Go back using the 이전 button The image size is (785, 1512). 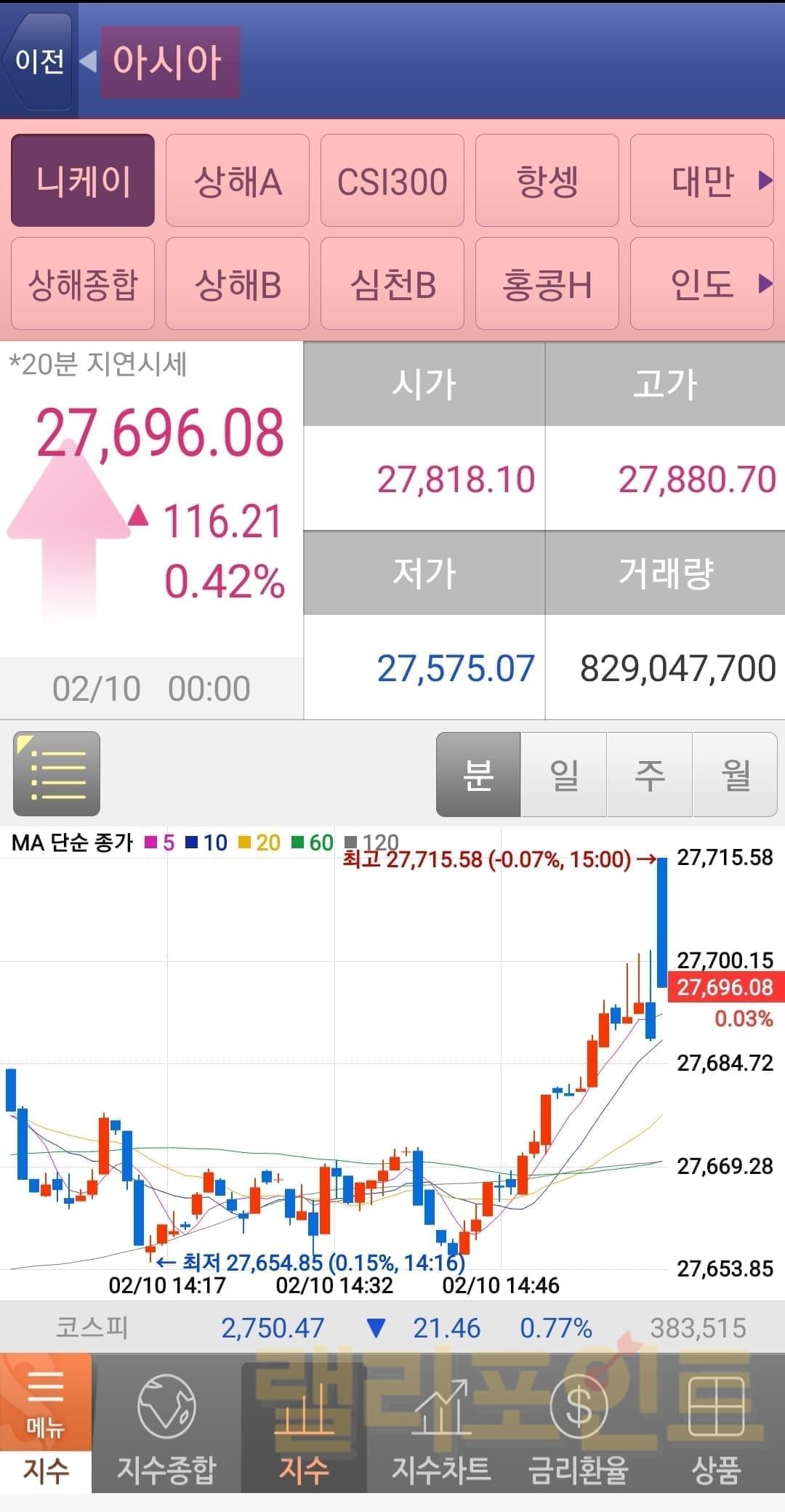pos(39,61)
